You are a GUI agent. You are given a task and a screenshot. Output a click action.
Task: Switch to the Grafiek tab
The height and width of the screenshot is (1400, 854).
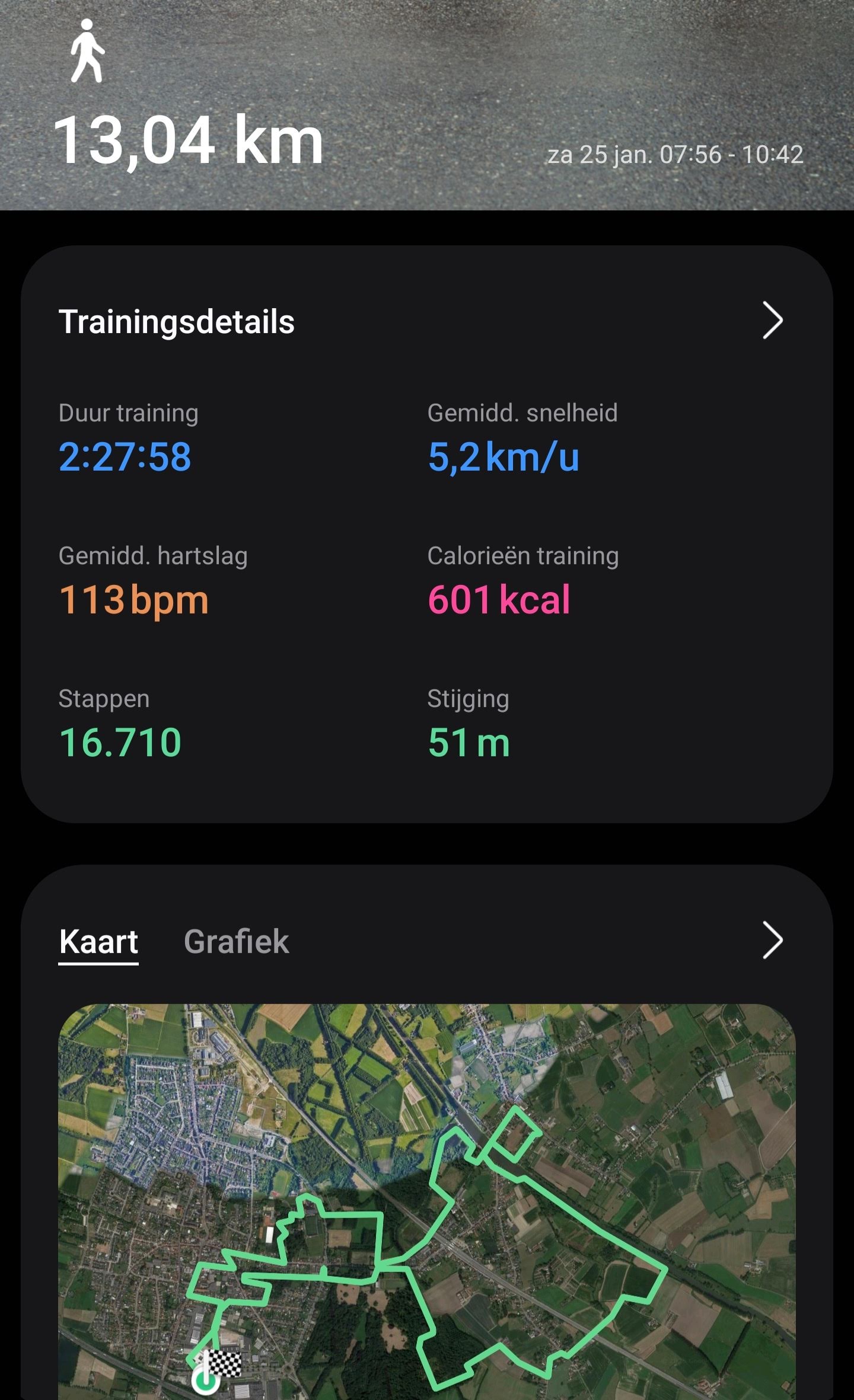point(236,941)
